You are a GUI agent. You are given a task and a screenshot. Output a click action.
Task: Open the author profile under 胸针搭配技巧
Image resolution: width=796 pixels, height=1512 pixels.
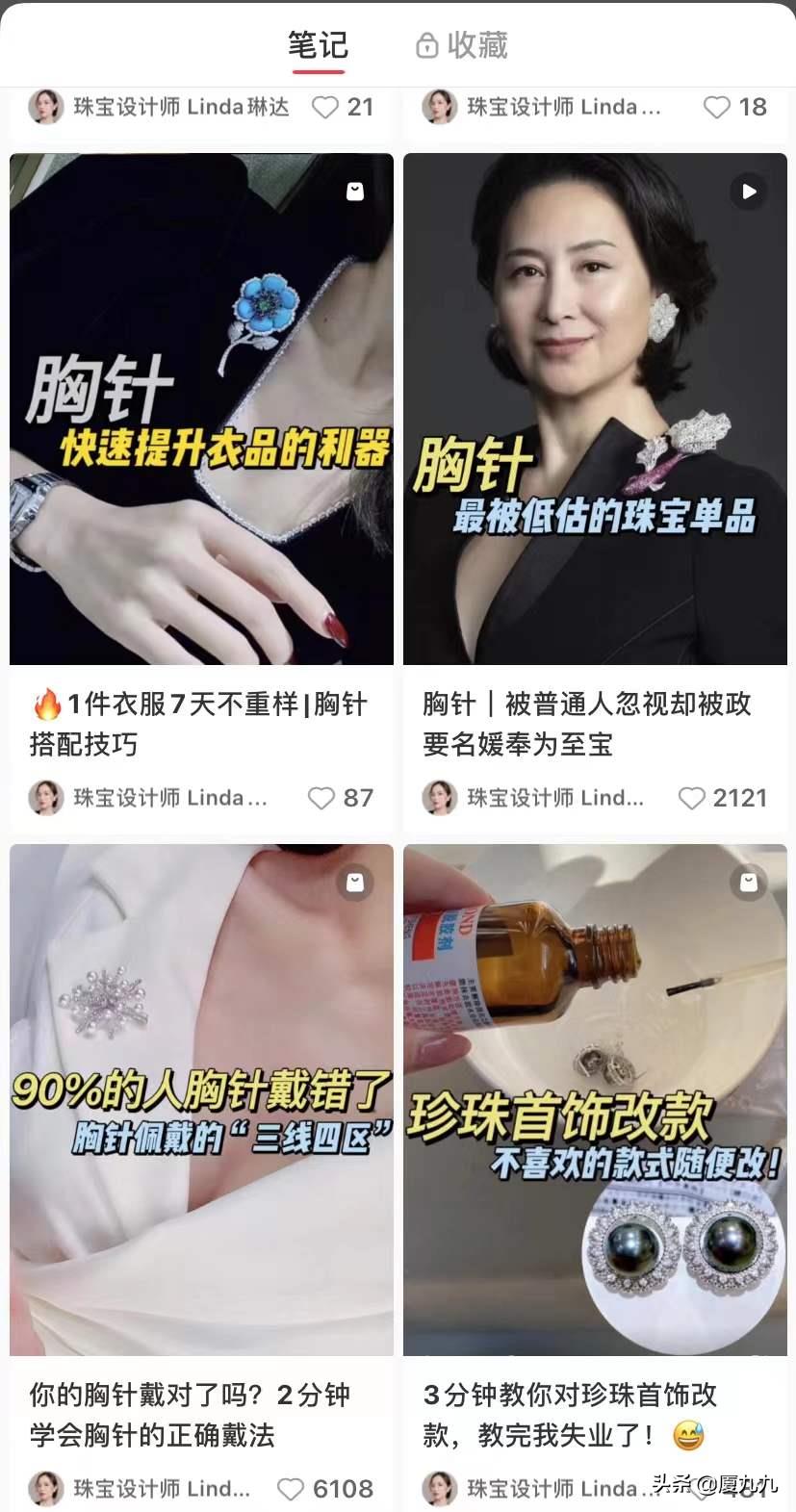[149, 798]
